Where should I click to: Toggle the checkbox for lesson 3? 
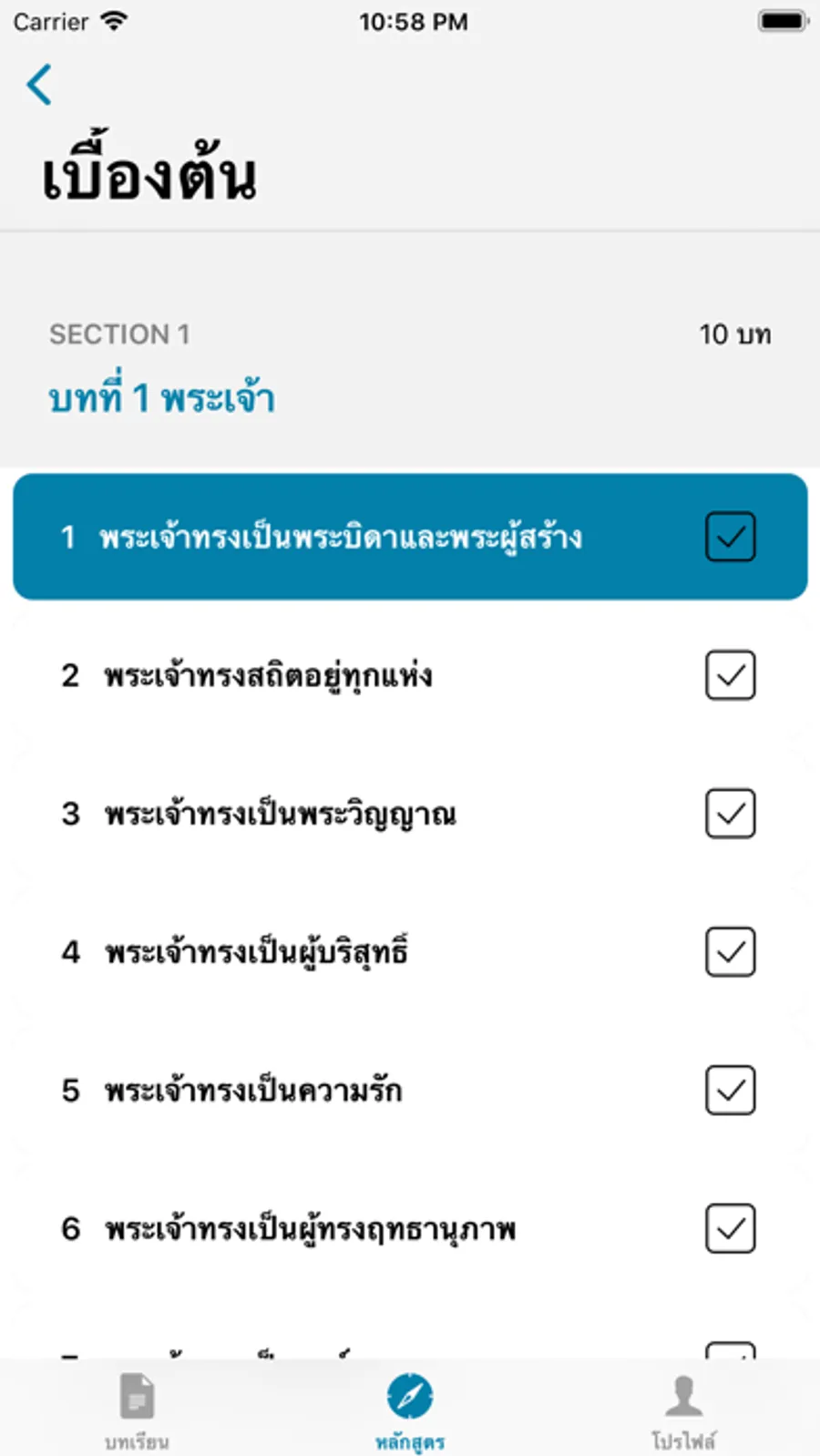click(x=731, y=814)
